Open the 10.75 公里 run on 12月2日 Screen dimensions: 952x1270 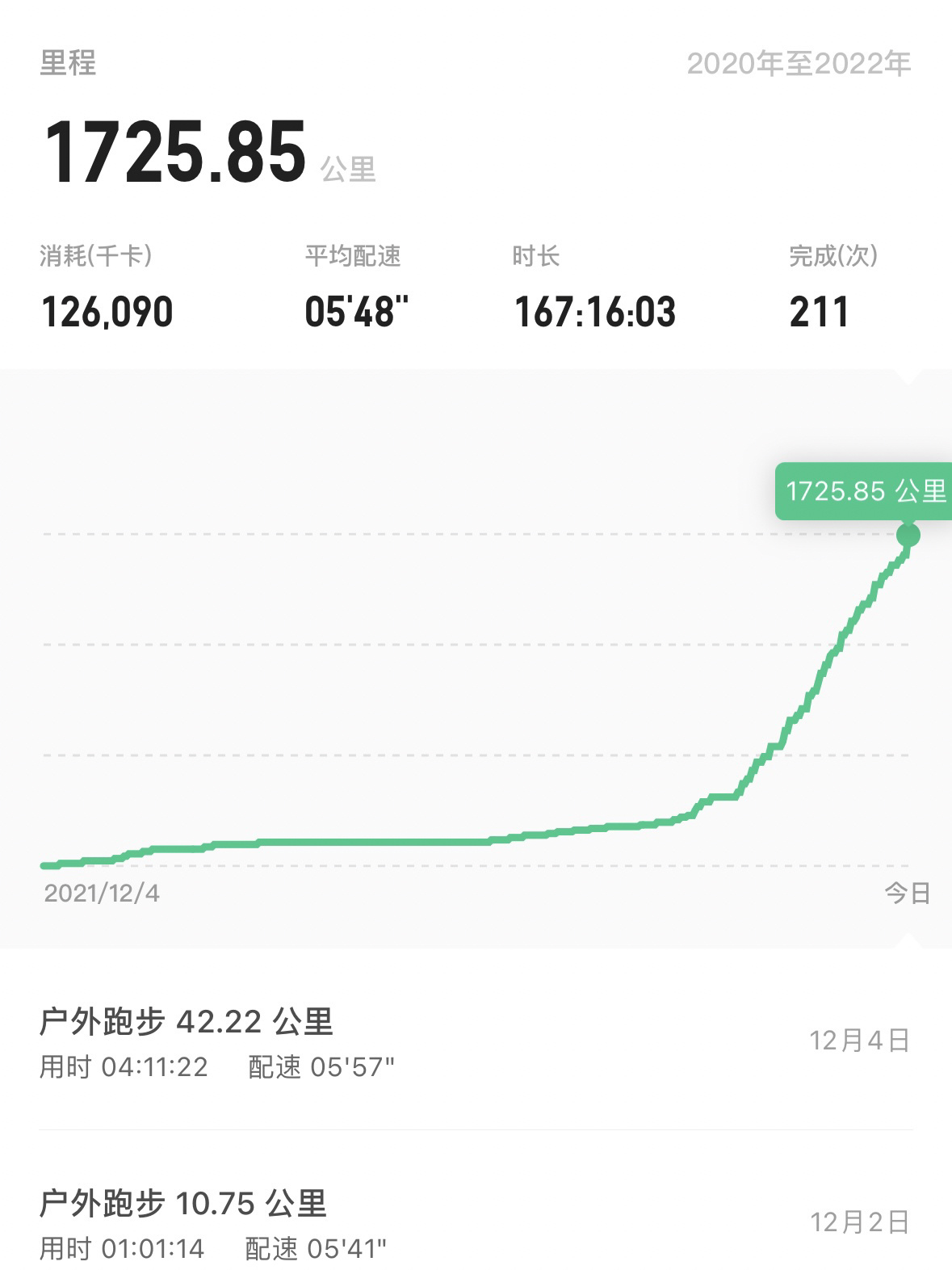point(475,1222)
